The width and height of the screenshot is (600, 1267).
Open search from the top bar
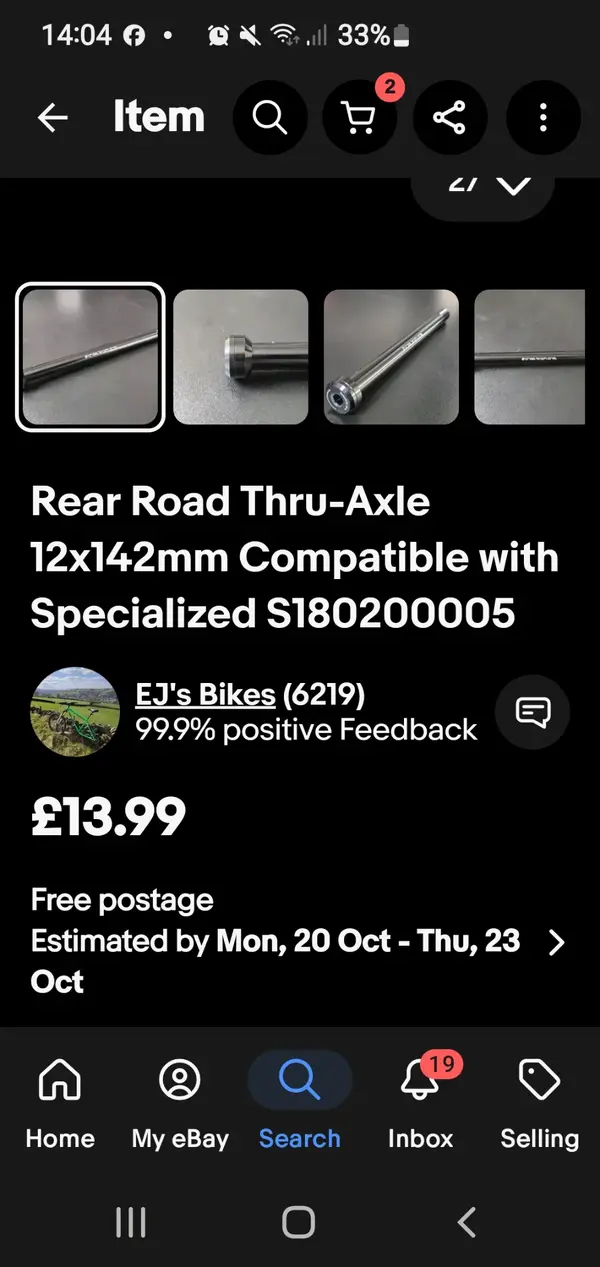click(269, 118)
